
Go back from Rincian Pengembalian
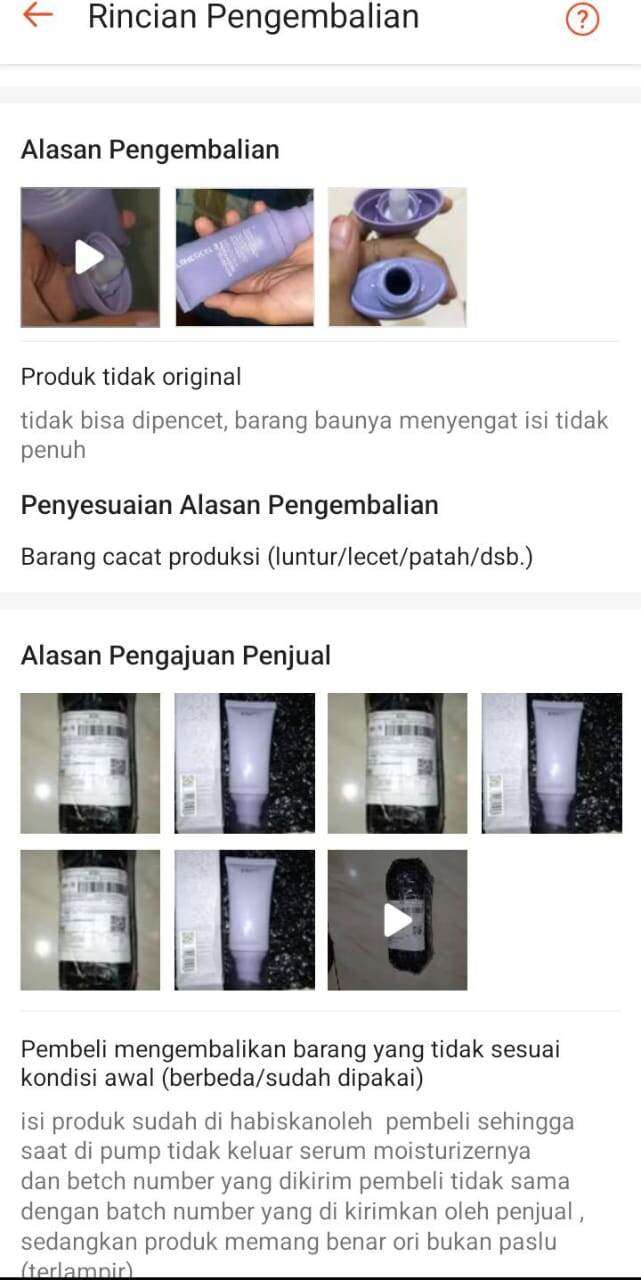coord(37,15)
